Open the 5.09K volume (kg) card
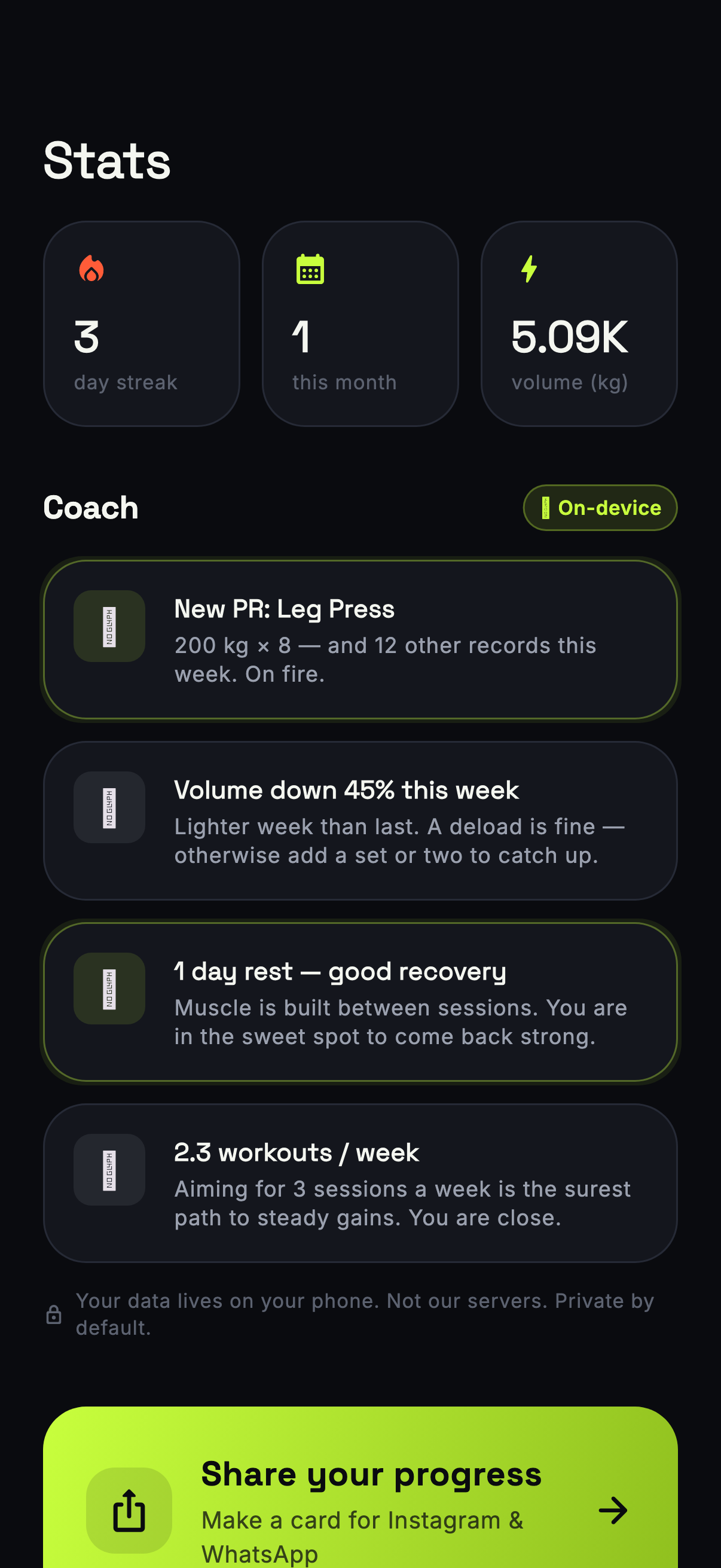 (579, 324)
